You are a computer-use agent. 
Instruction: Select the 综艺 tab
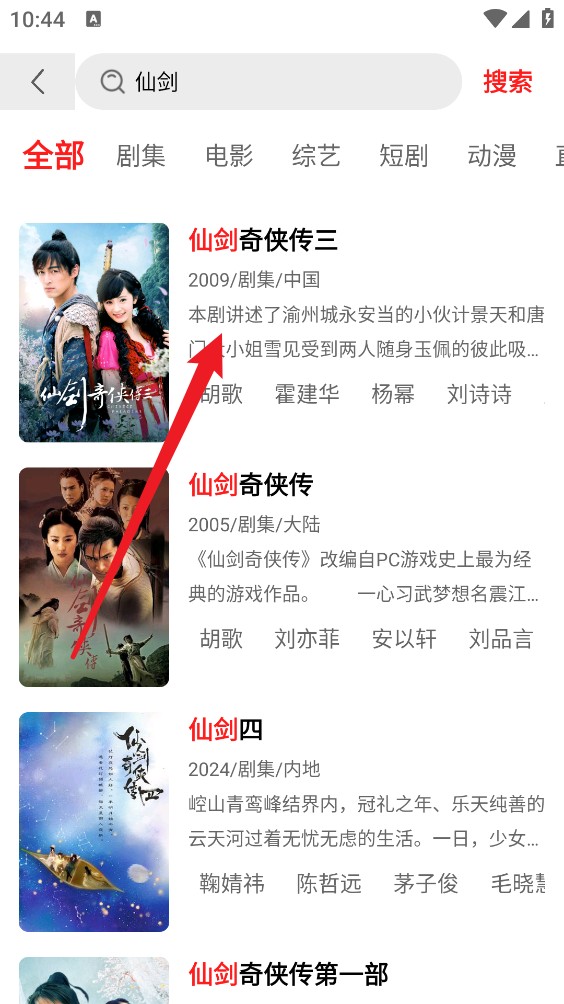[316, 156]
